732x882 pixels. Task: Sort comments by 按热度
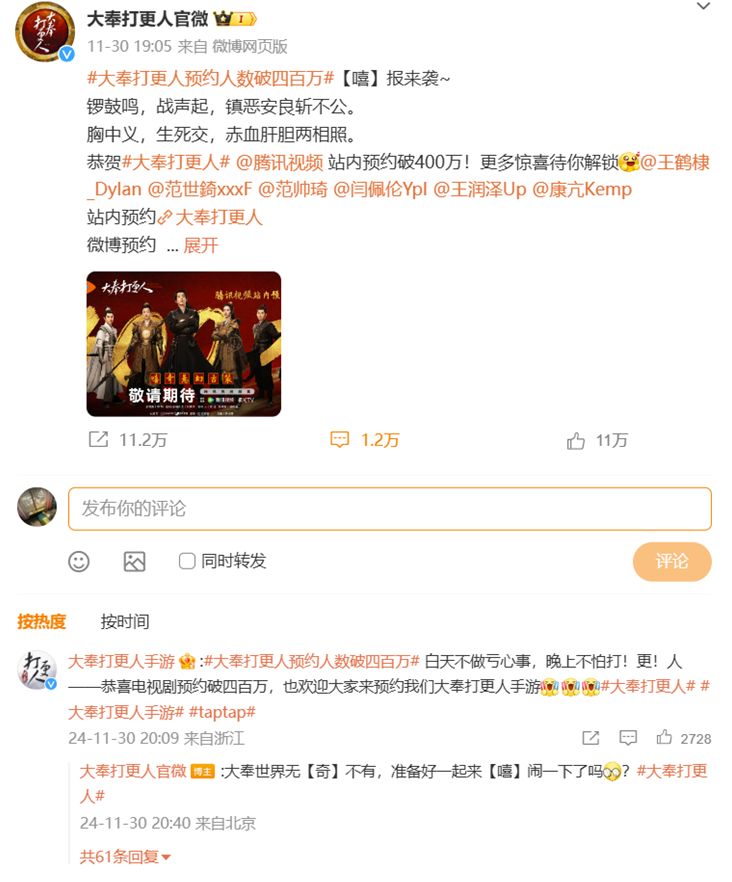coord(41,621)
